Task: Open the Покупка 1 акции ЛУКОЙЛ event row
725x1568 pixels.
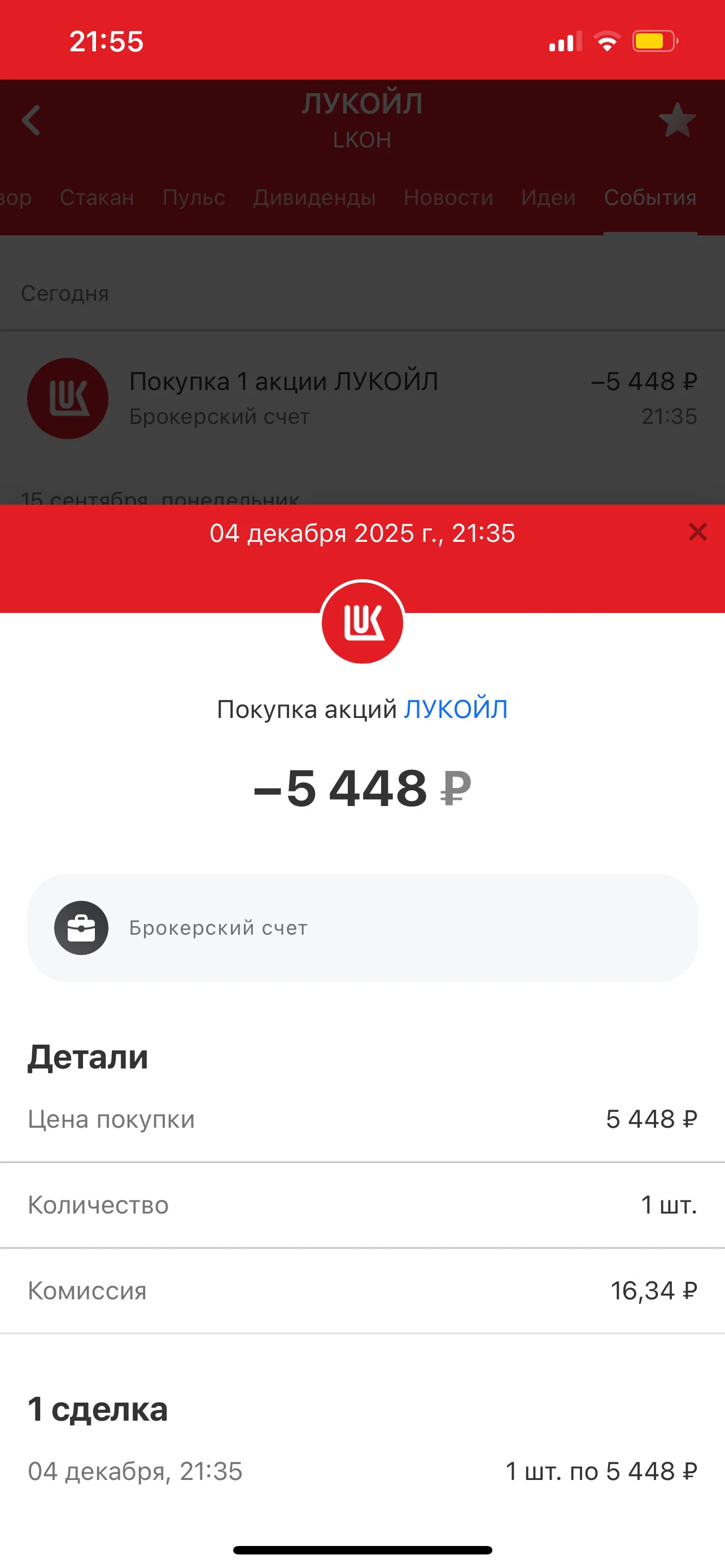Action: (362, 398)
